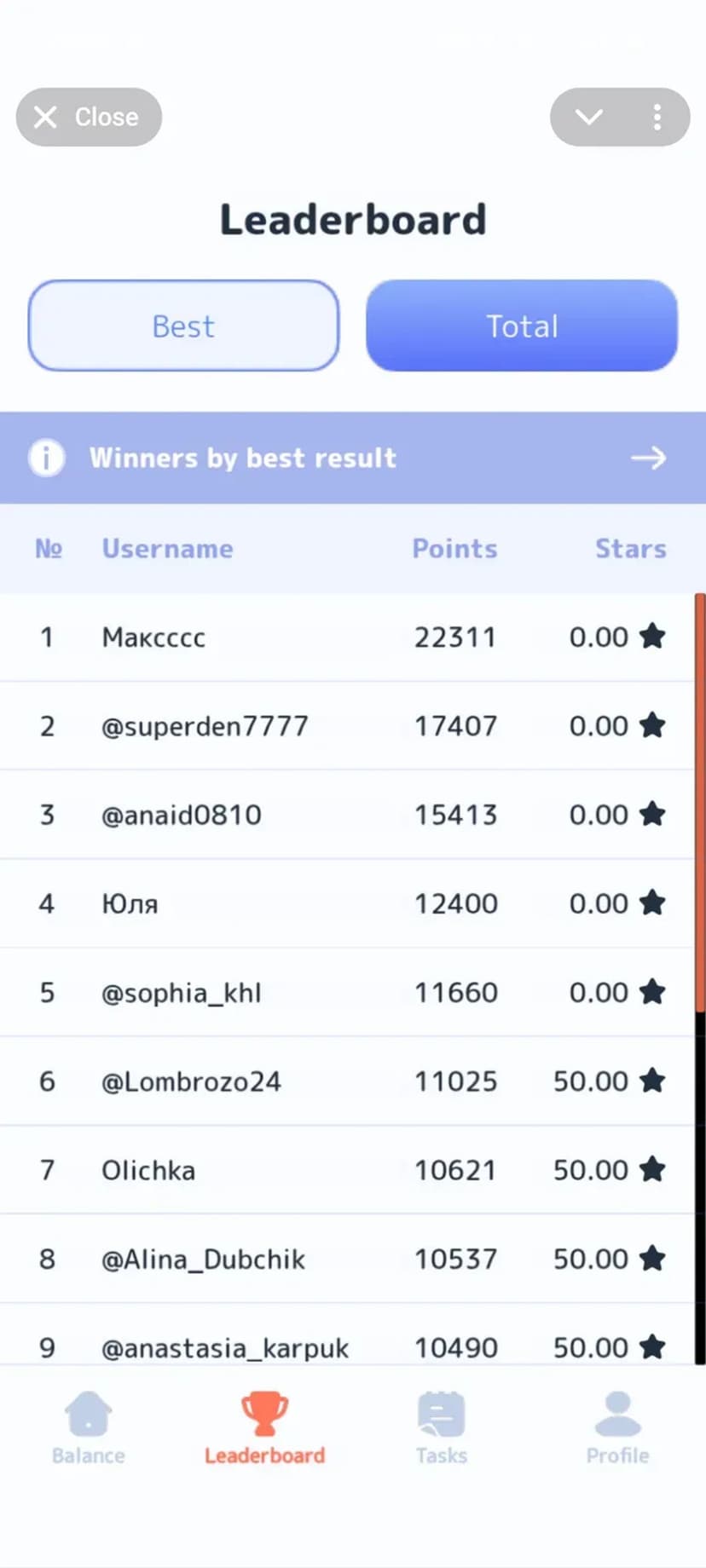The image size is (706, 1568).
Task: Open the Leaderboard tab
Action: click(x=264, y=1427)
